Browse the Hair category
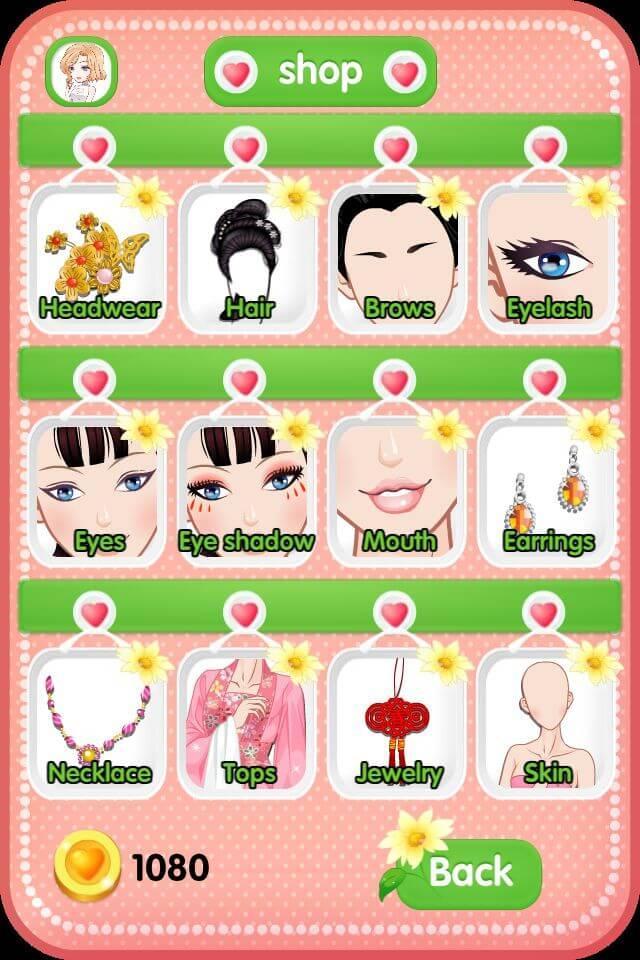640x960 pixels. 247,258
